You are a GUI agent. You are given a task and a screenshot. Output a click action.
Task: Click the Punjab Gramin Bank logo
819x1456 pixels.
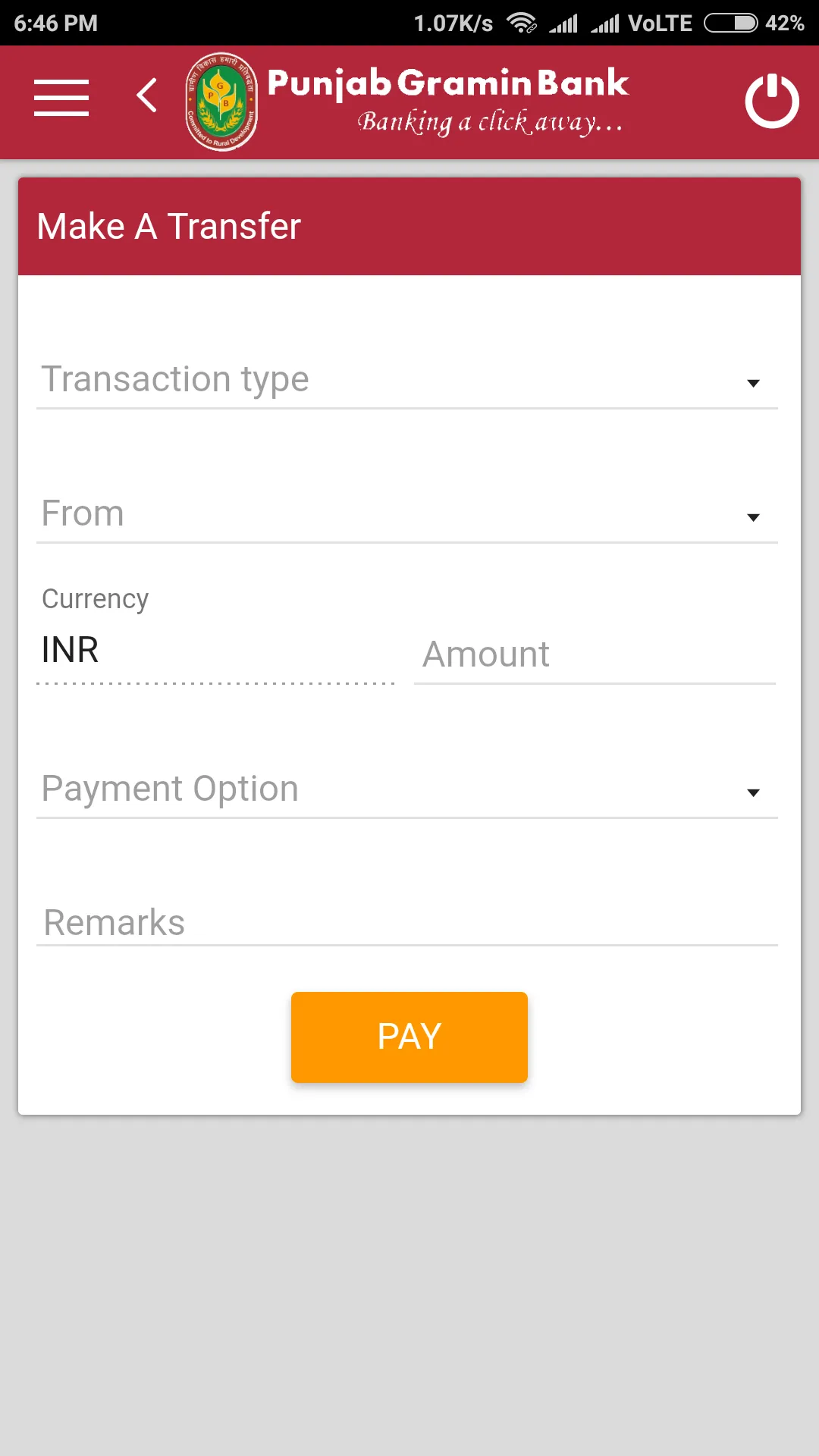(x=218, y=99)
